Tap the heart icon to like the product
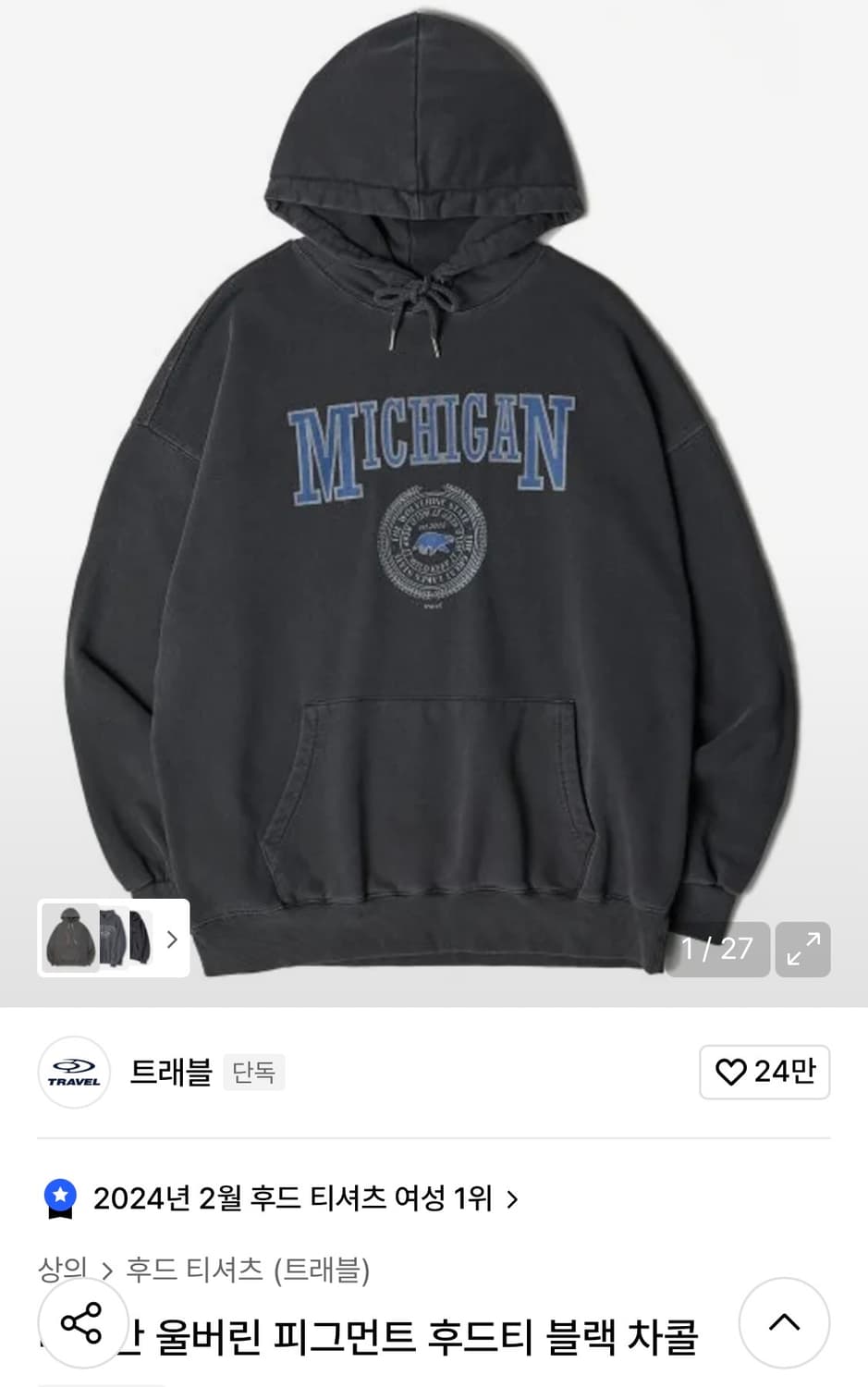Screen dimensions: 868x1387 pyautogui.click(x=733, y=1072)
